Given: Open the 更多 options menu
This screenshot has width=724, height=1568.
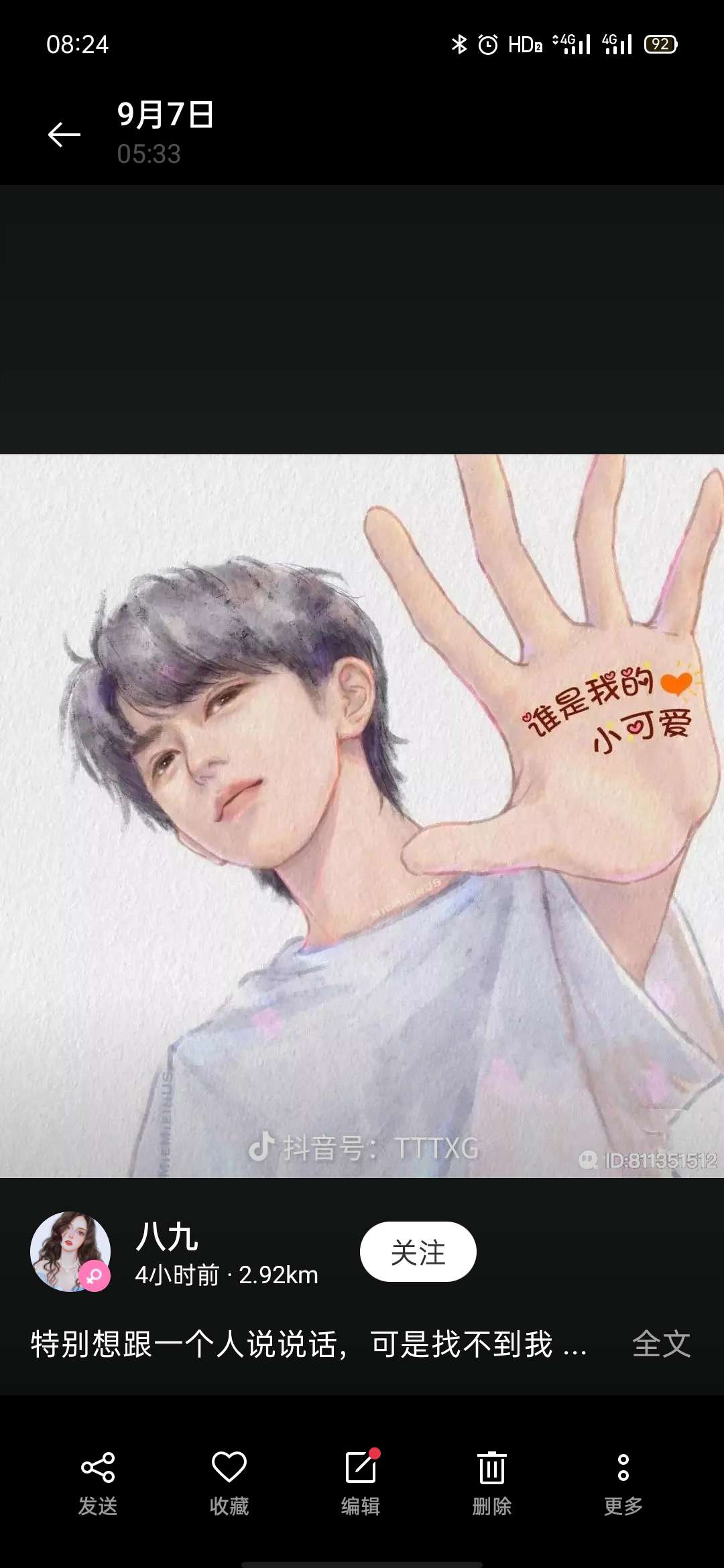Looking at the screenshot, I should click(623, 1481).
